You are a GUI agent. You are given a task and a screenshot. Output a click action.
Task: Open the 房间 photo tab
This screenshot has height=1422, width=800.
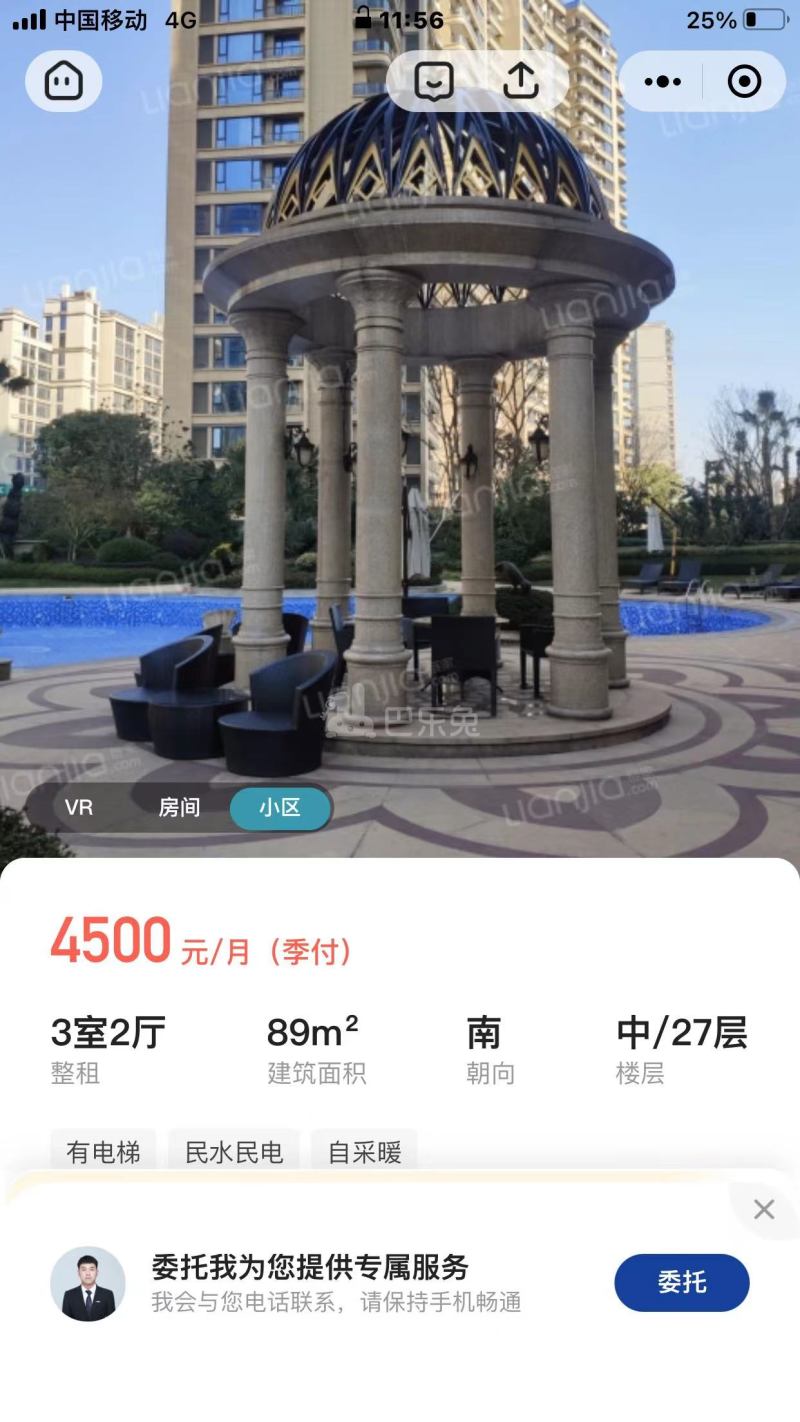(x=182, y=808)
